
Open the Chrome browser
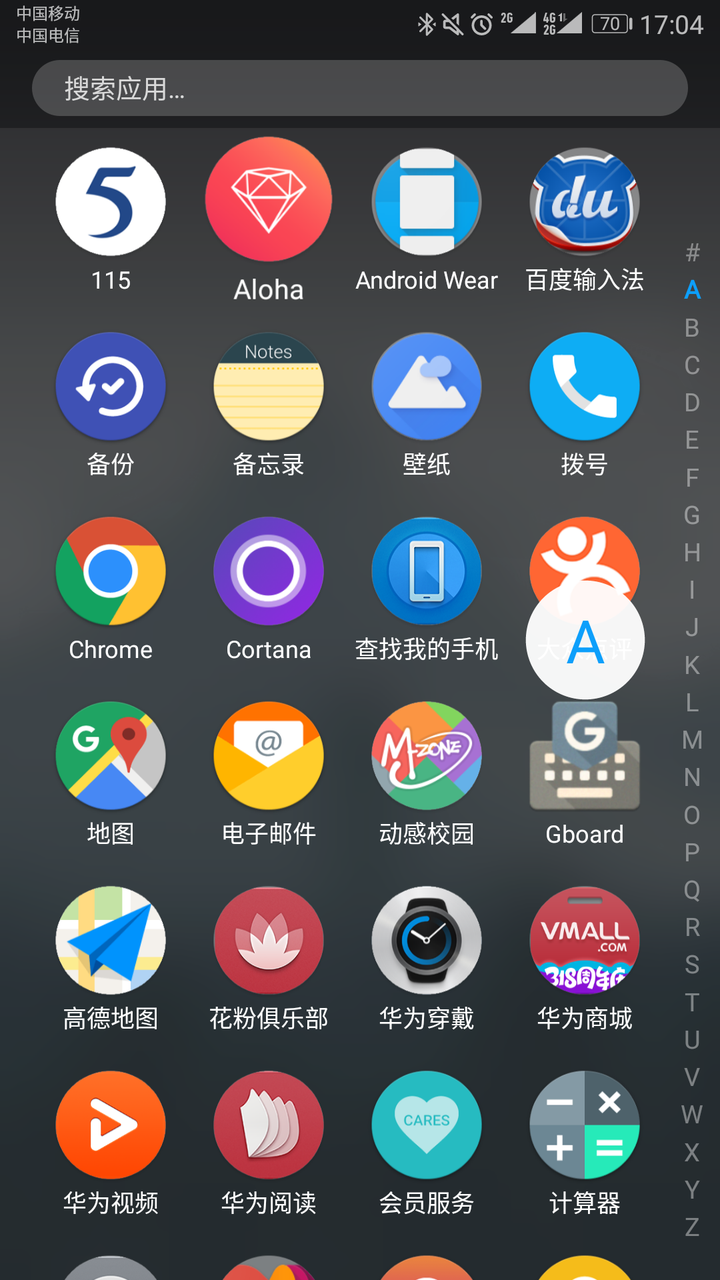[x=110, y=572]
